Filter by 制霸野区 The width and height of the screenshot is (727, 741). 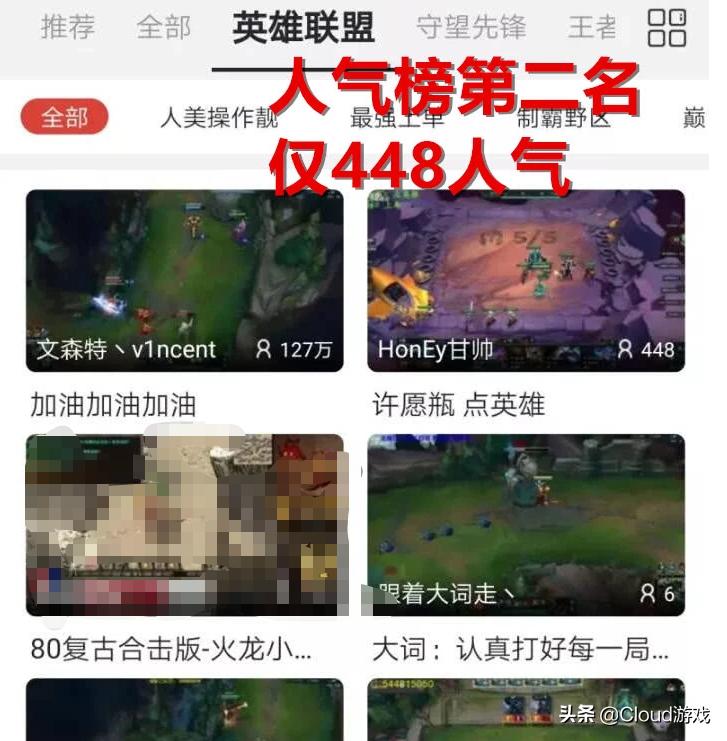tap(563, 118)
